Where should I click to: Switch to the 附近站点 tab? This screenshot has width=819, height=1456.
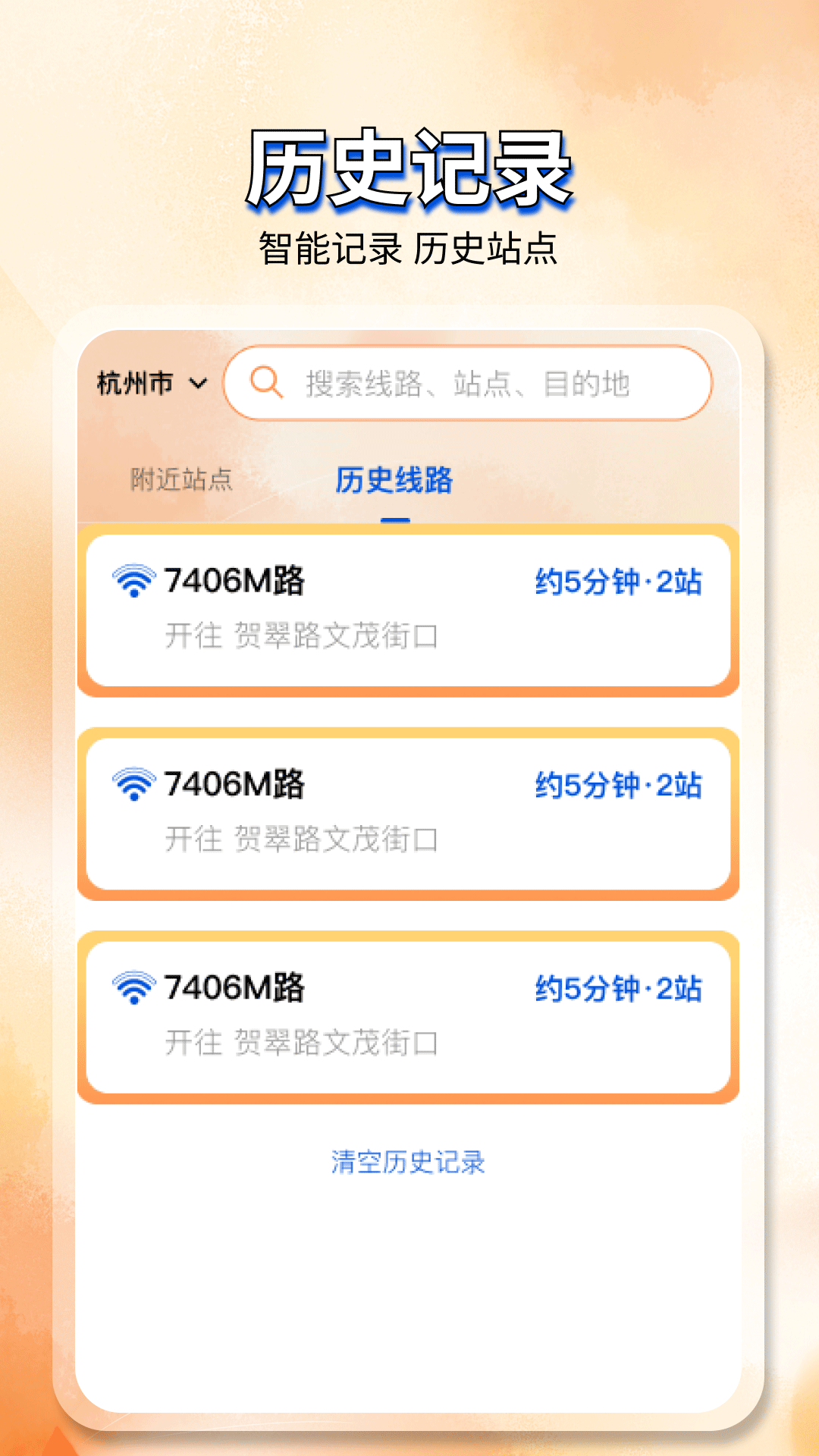pyautogui.click(x=180, y=480)
